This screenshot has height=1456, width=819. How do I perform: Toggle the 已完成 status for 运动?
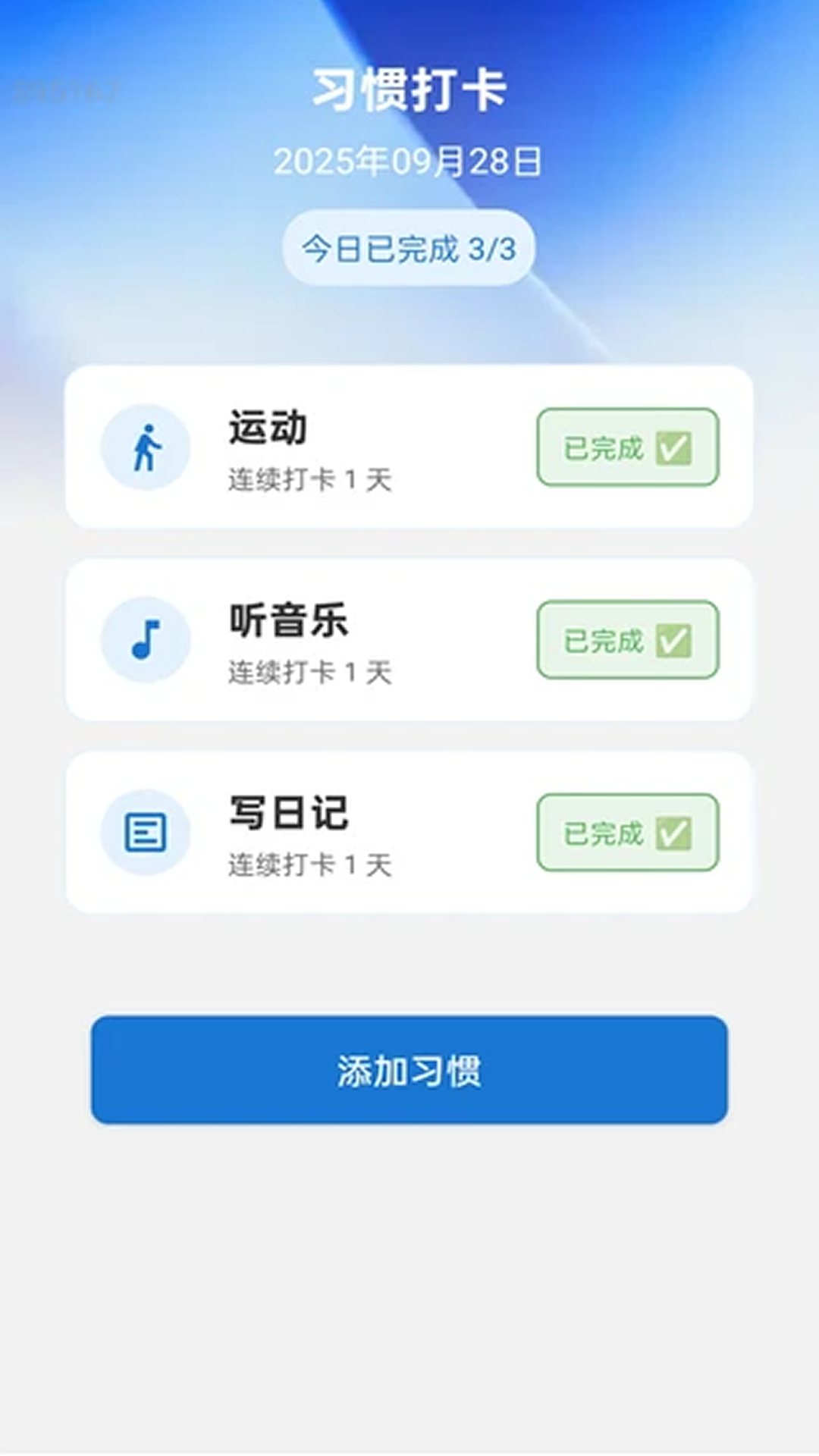(628, 447)
